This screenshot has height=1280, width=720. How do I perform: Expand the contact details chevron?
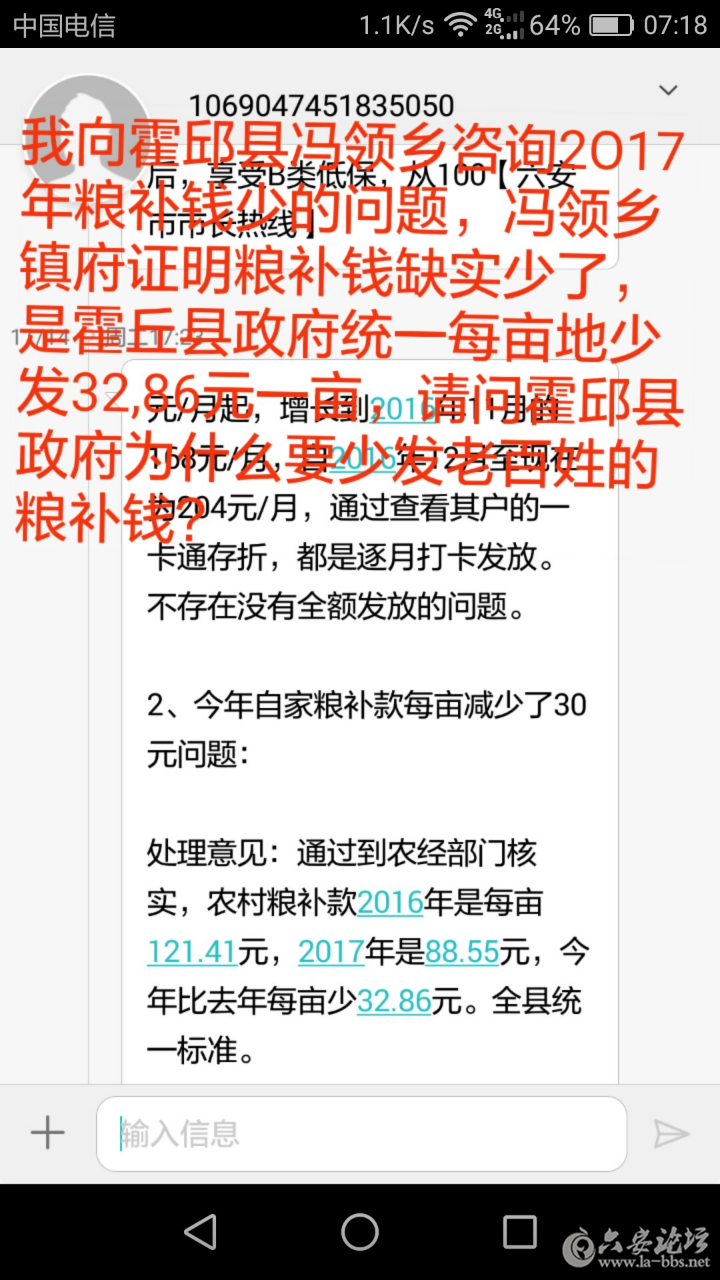667,91
